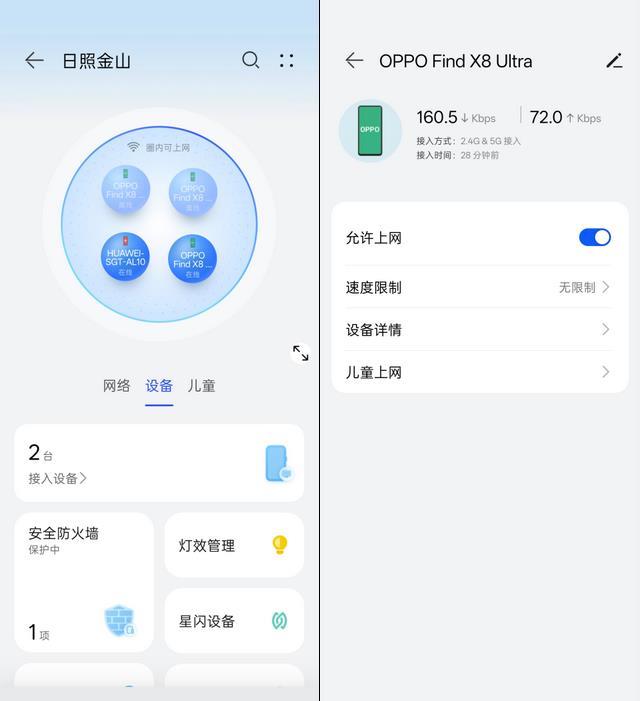The width and height of the screenshot is (640, 701).
Task: Go back from the 日照金山 screen
Action: 34,61
